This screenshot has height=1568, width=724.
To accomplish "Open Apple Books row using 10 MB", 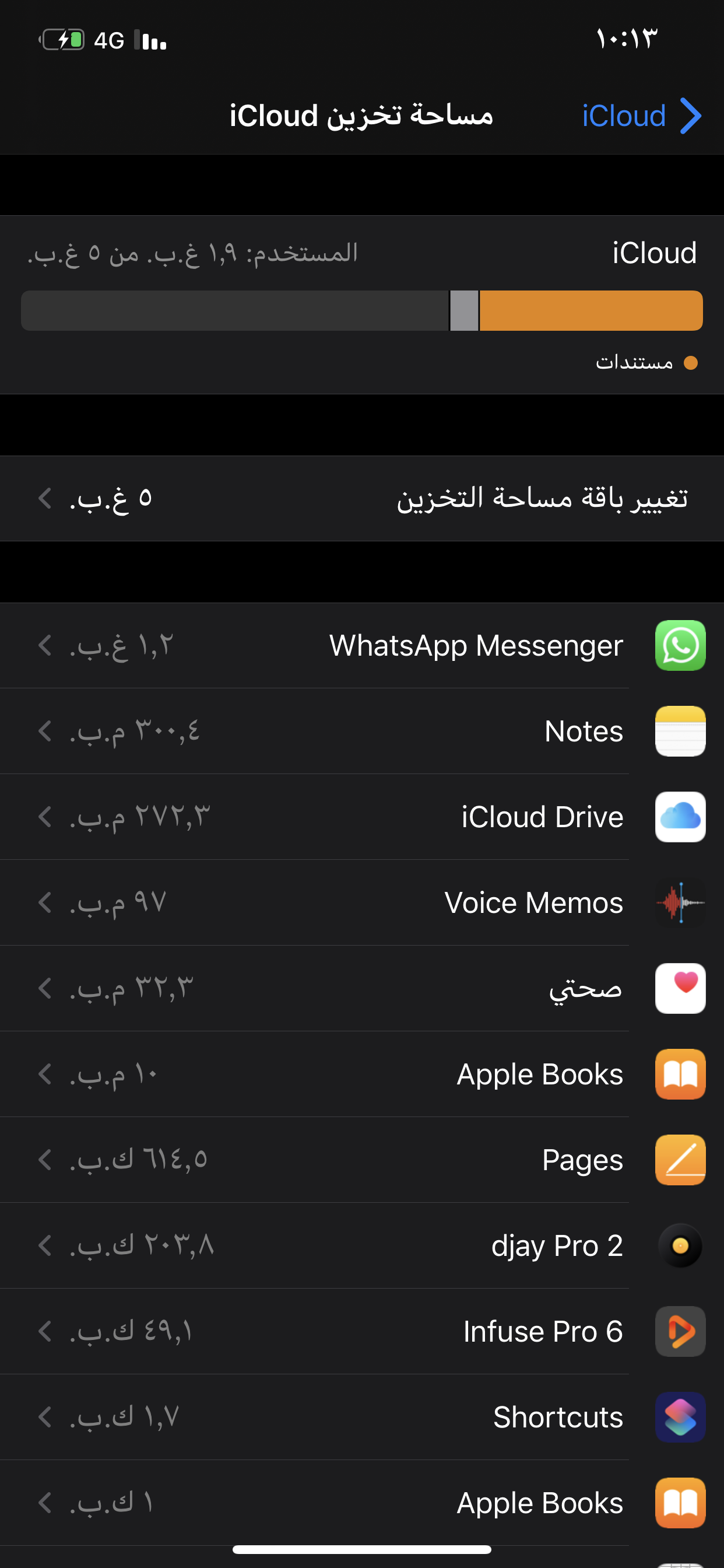I will point(362,1074).
